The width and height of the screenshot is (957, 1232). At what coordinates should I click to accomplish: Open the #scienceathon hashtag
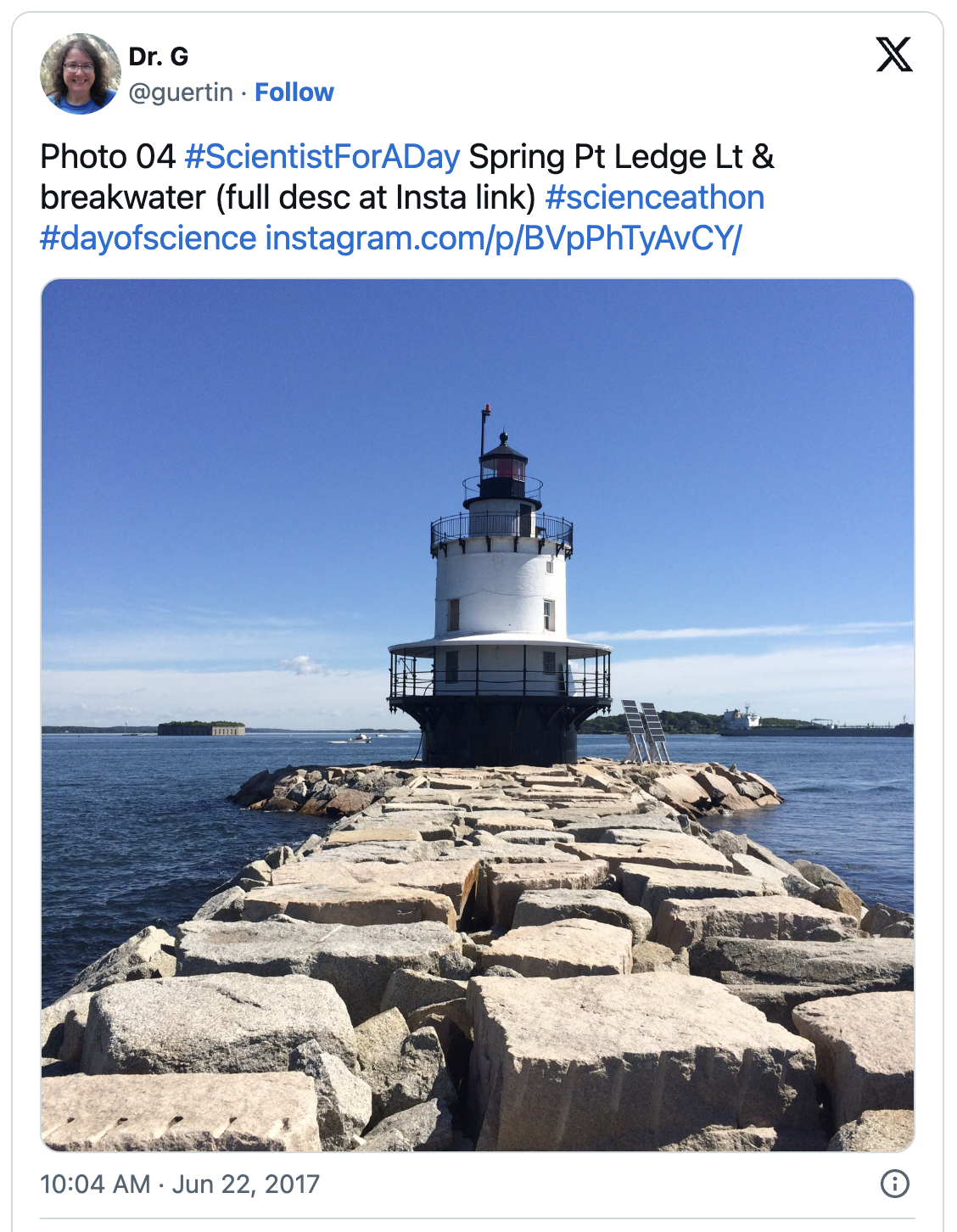point(654,198)
